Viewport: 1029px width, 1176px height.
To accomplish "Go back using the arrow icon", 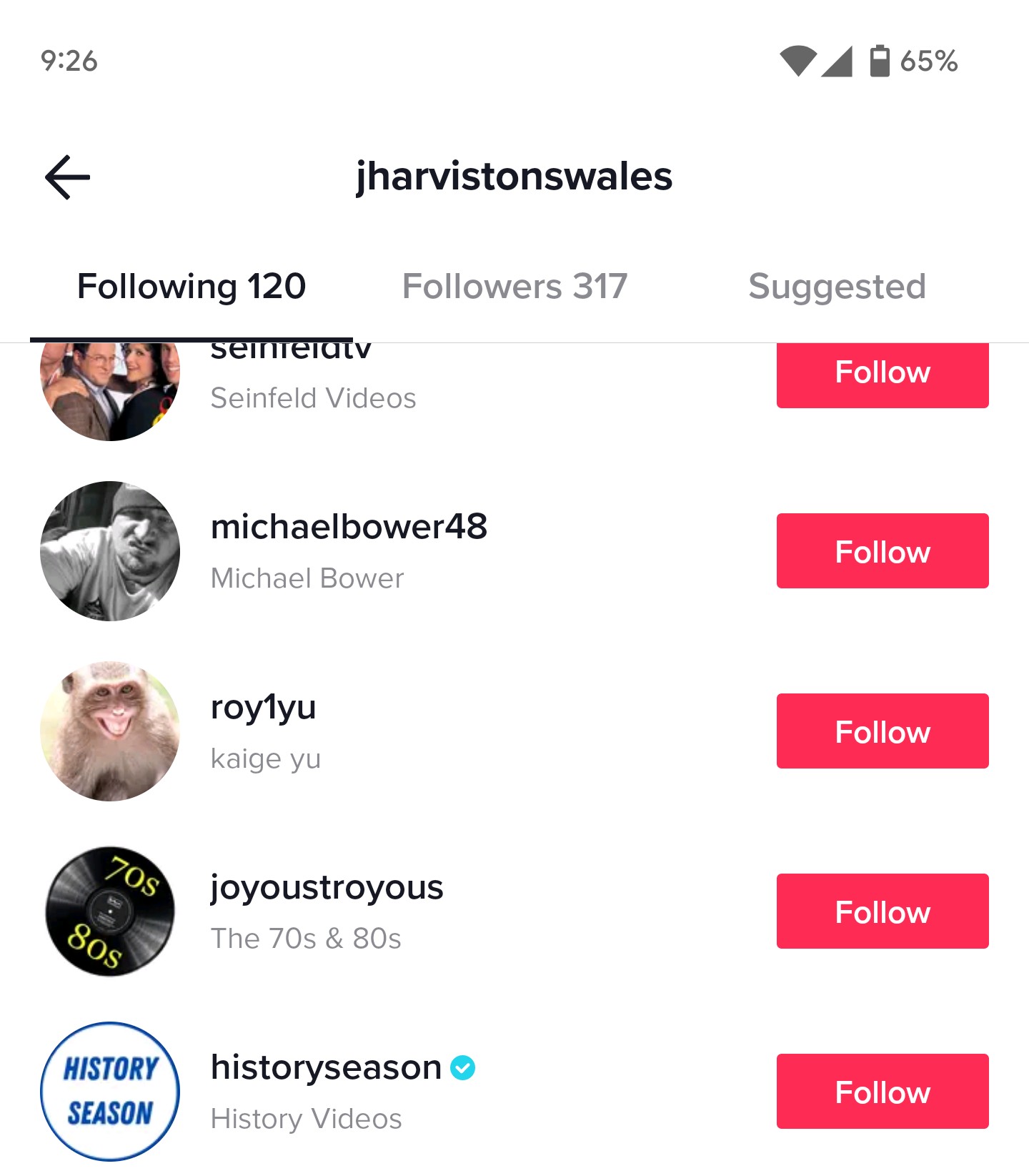I will (68, 177).
